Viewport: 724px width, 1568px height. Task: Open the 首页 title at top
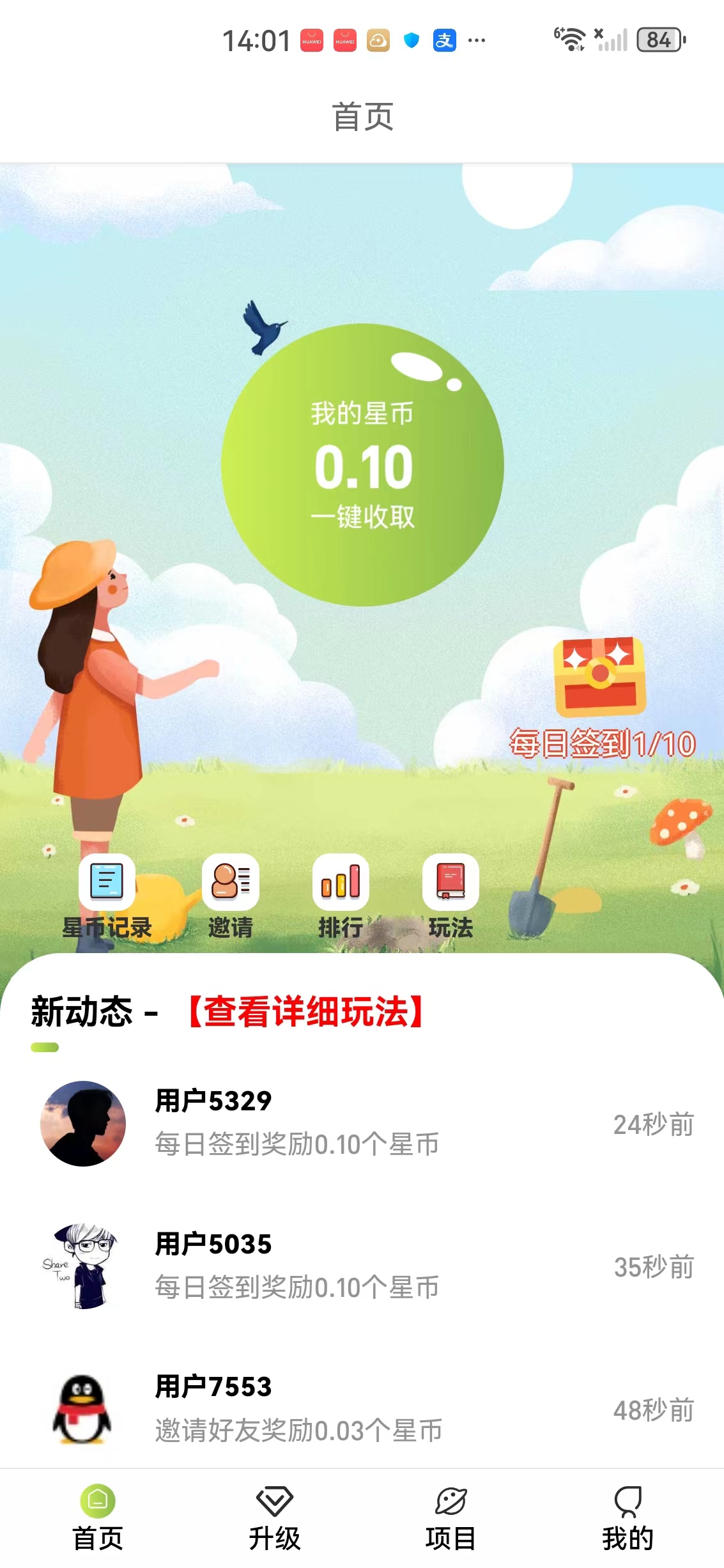click(362, 116)
